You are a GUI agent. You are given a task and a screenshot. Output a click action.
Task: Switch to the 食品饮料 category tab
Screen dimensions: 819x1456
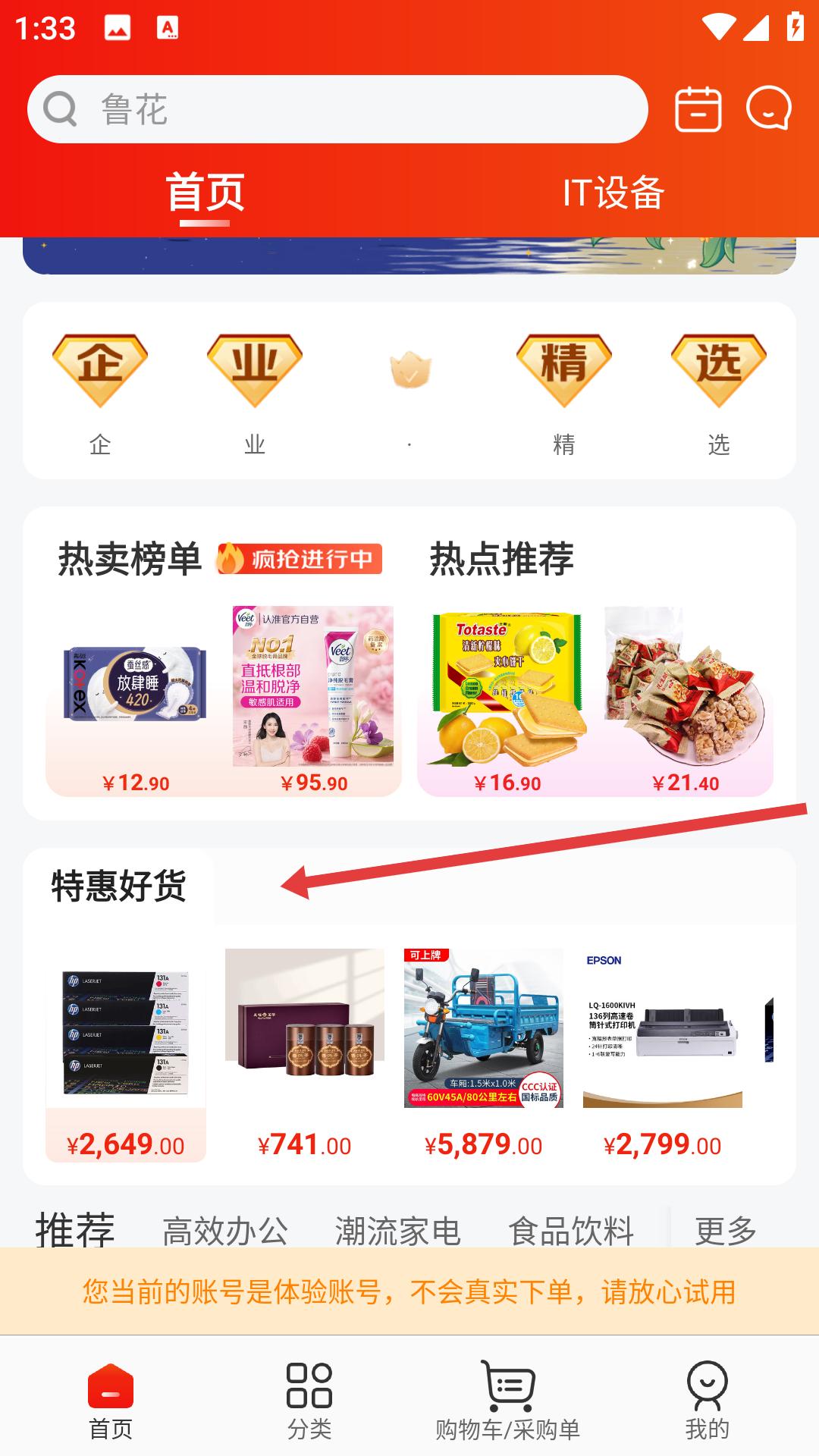click(571, 1230)
